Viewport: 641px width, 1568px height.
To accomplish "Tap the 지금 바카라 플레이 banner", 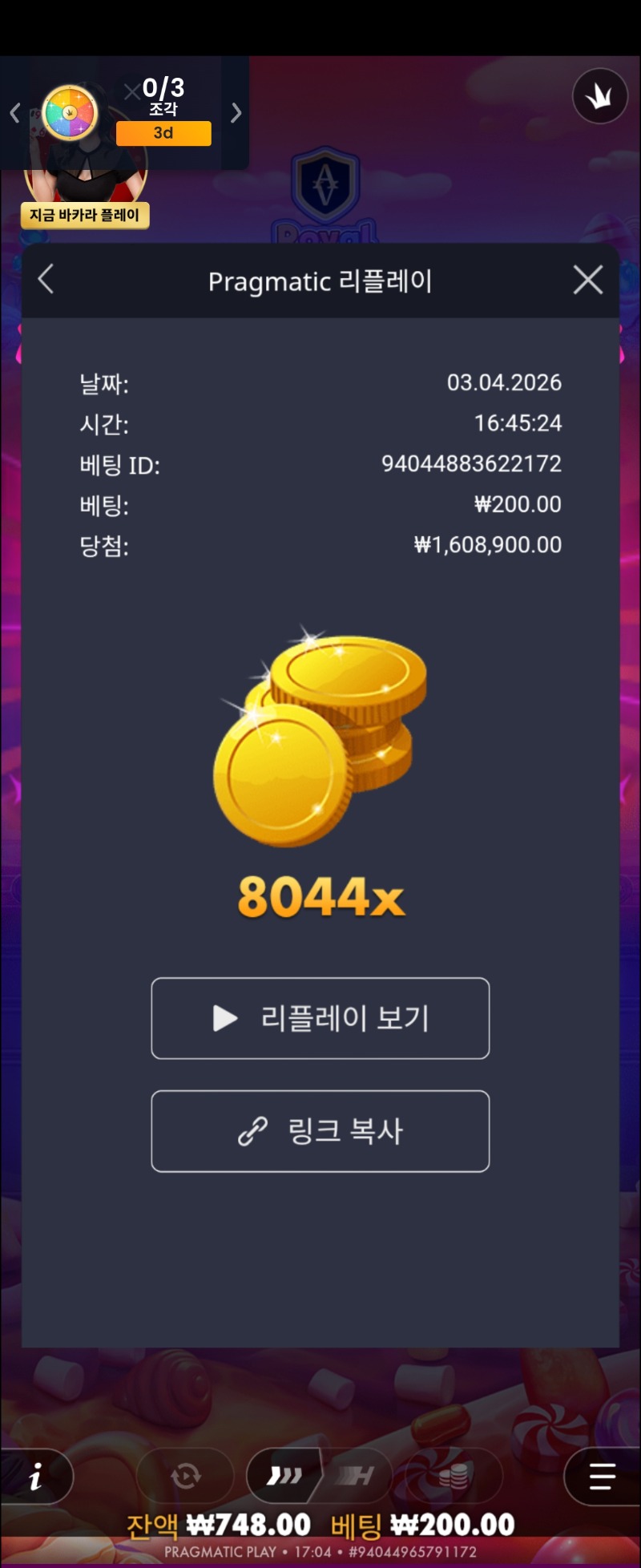I will (x=85, y=215).
